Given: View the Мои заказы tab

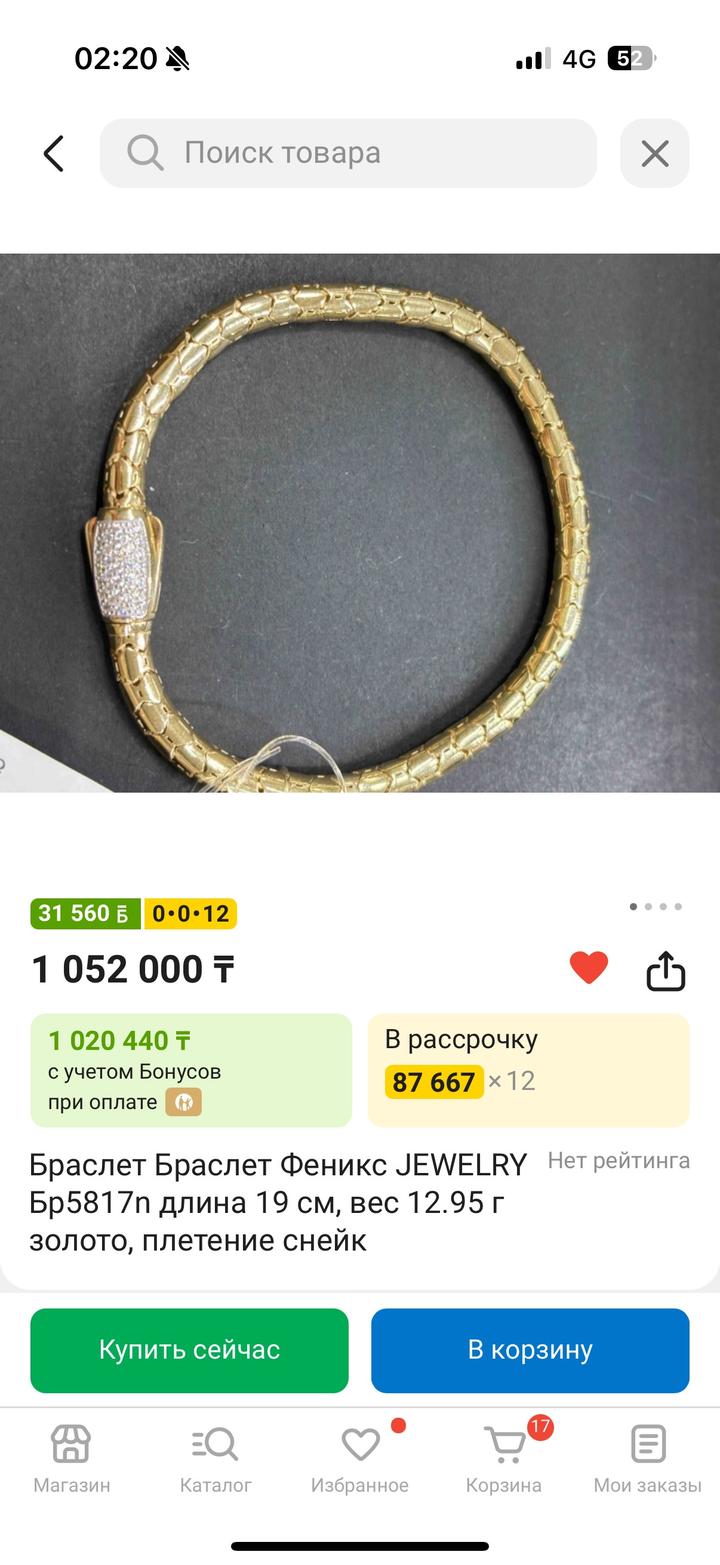Looking at the screenshot, I should (x=648, y=1459).
